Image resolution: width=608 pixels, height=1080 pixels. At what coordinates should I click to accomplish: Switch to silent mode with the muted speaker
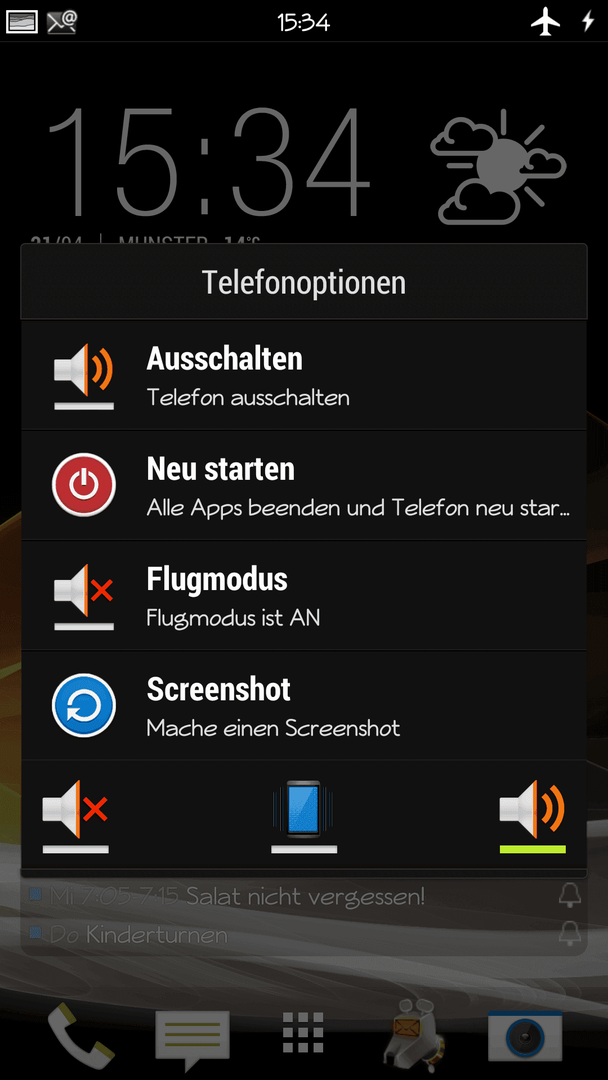pyautogui.click(x=76, y=816)
